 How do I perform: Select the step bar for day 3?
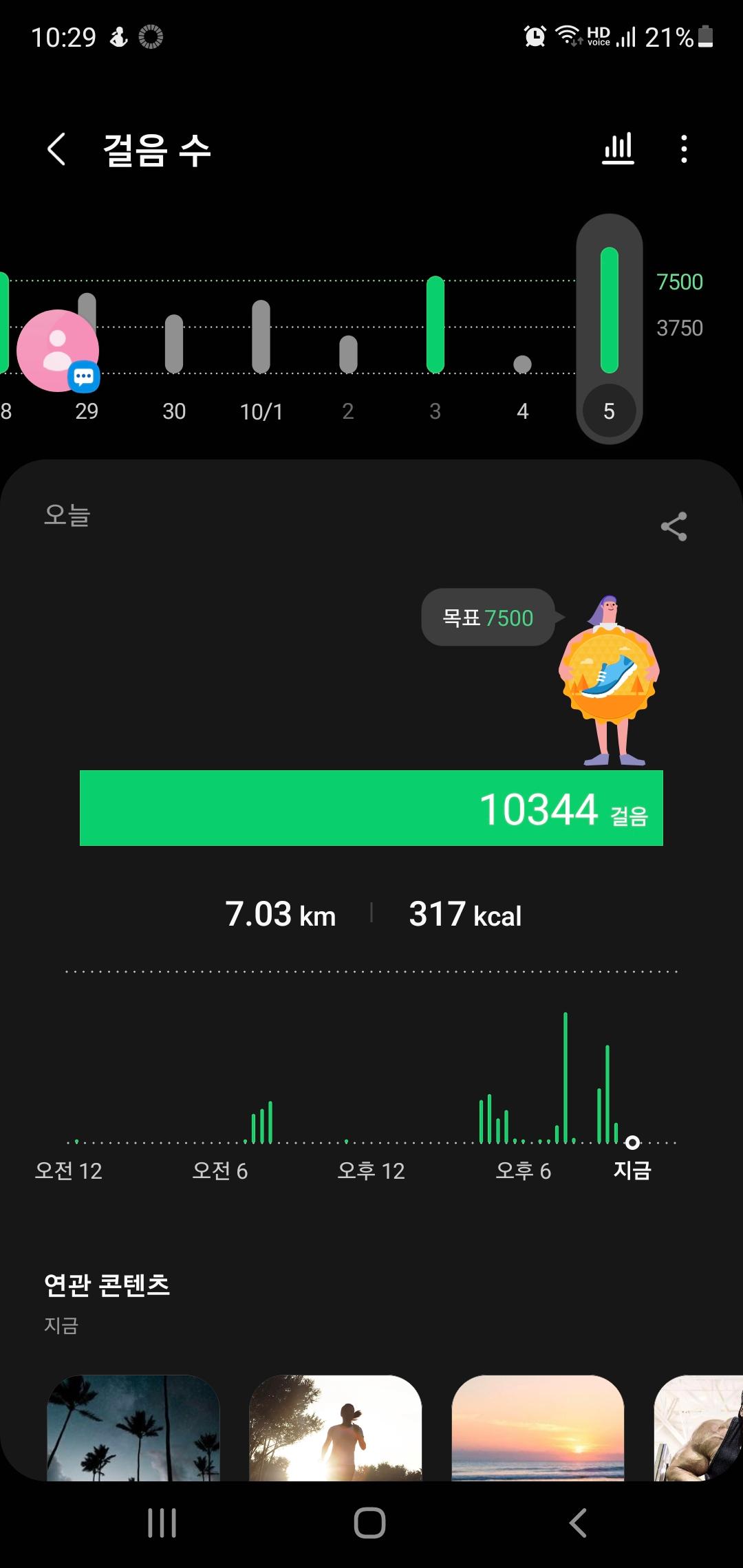[x=435, y=325]
